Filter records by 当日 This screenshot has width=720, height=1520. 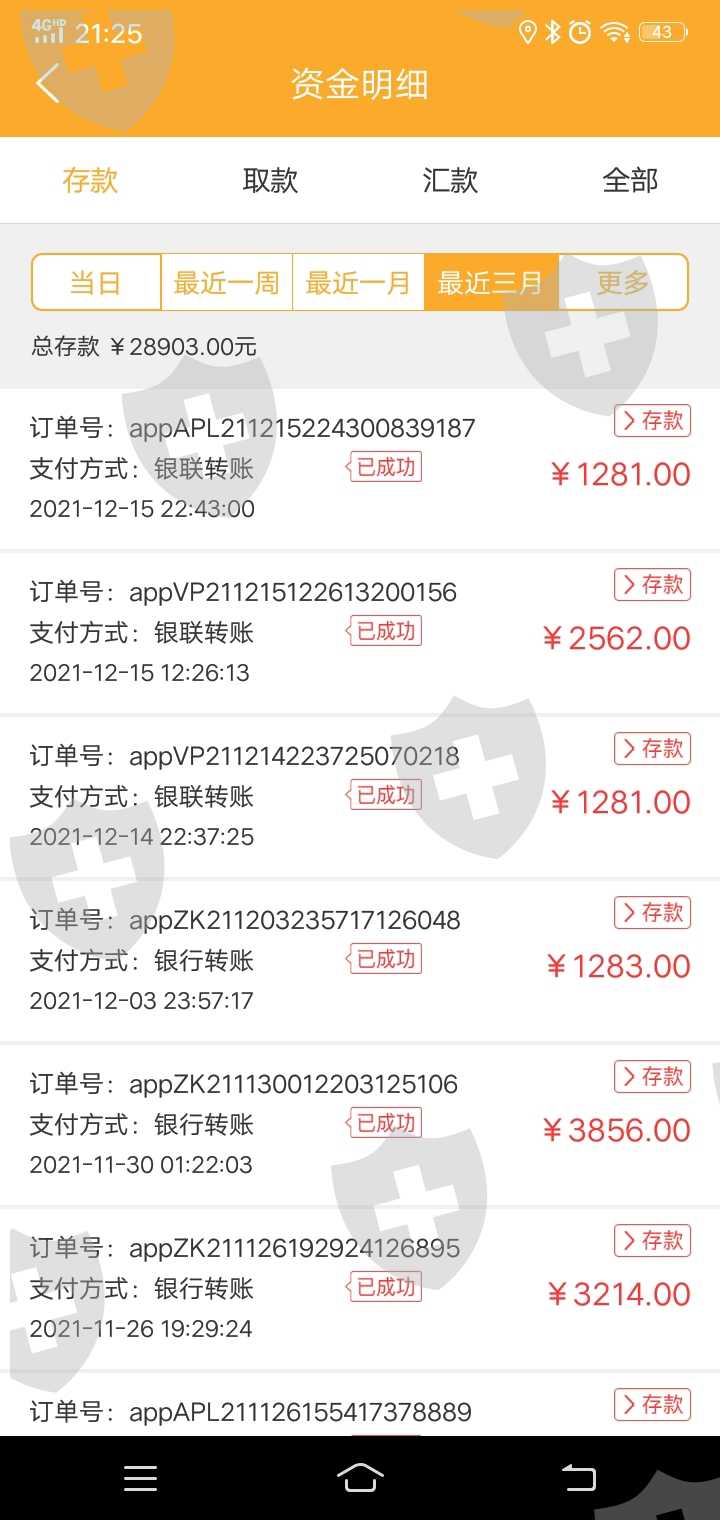point(96,283)
